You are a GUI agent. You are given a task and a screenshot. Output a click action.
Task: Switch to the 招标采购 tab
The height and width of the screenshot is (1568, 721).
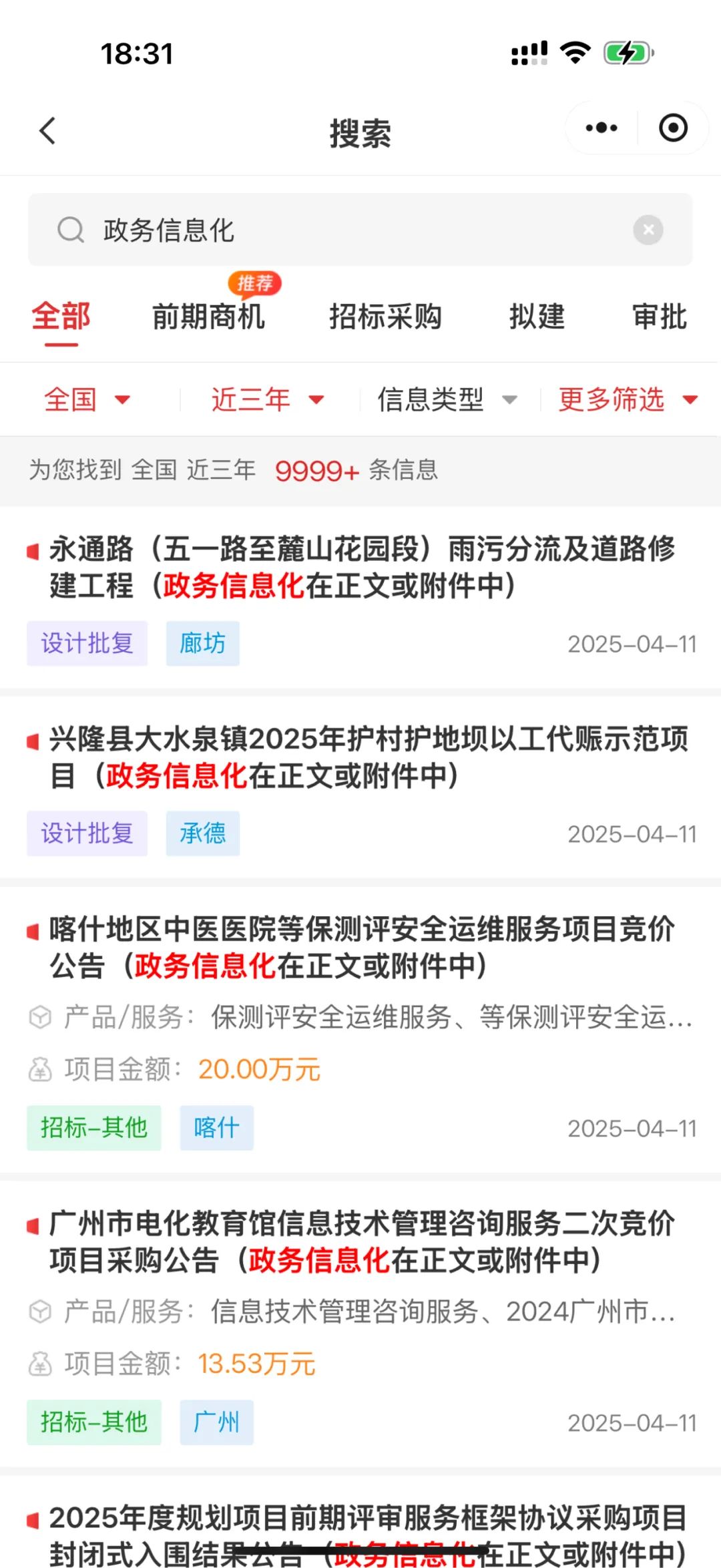coord(386,317)
